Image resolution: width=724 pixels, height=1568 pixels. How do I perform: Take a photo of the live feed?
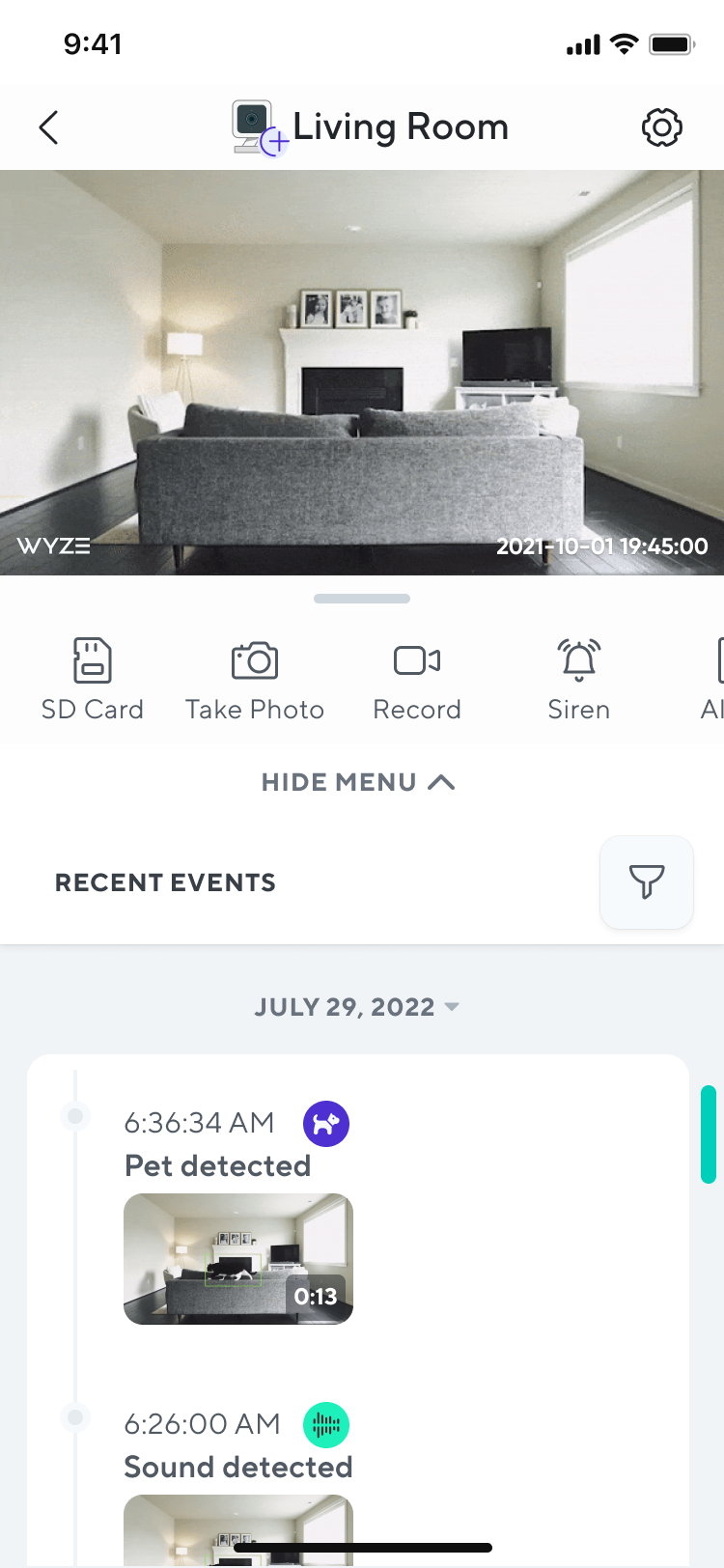[x=255, y=680]
